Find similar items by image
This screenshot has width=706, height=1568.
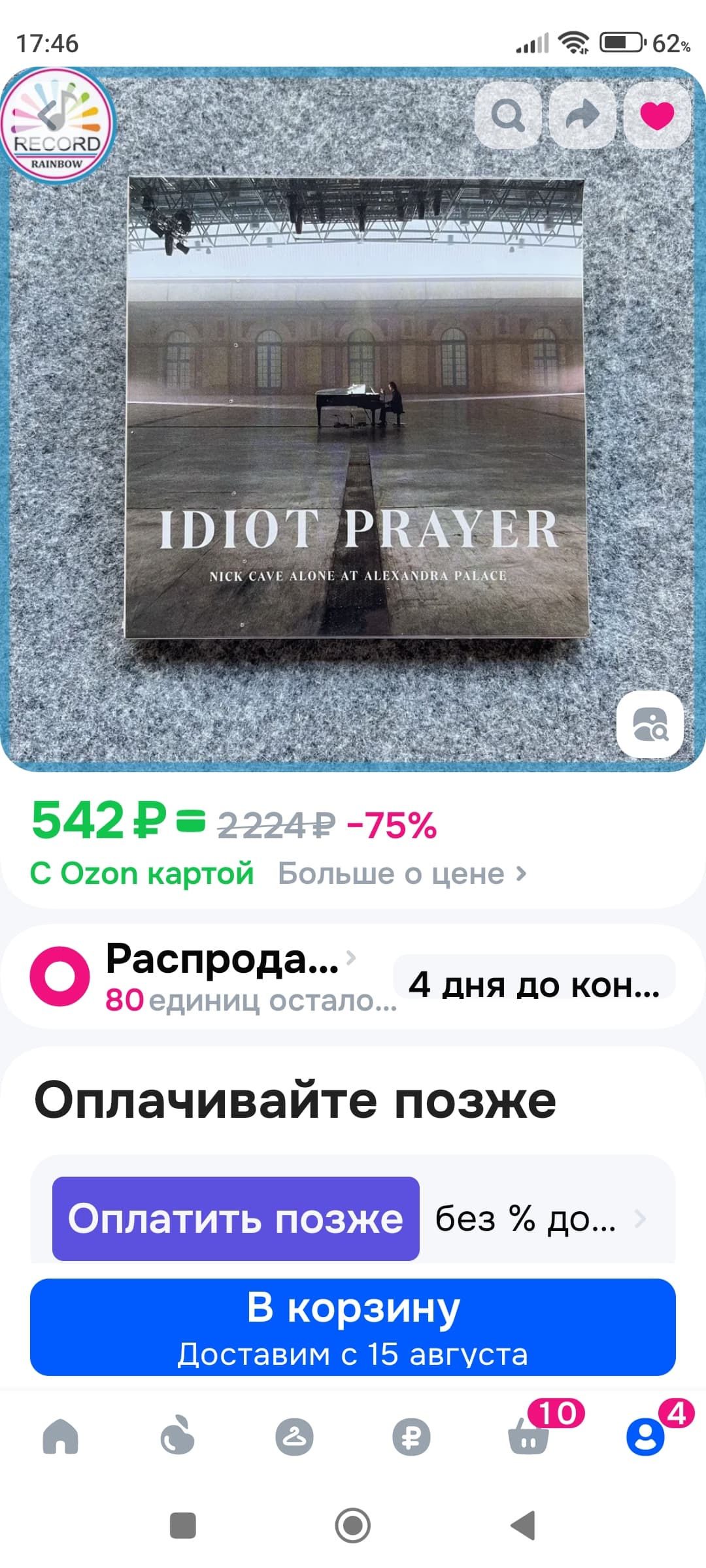(650, 724)
